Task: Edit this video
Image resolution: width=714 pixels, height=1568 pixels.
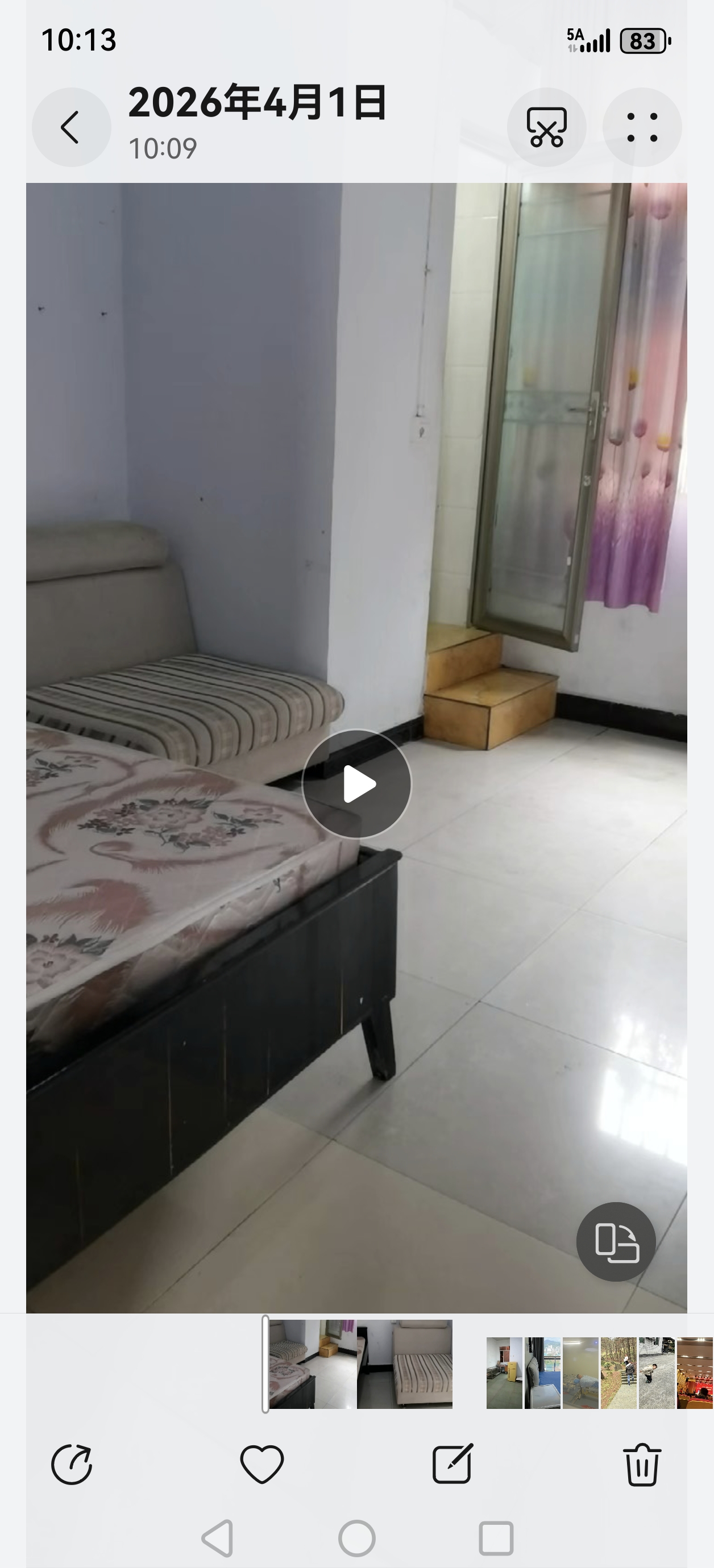Action: coord(452,1464)
